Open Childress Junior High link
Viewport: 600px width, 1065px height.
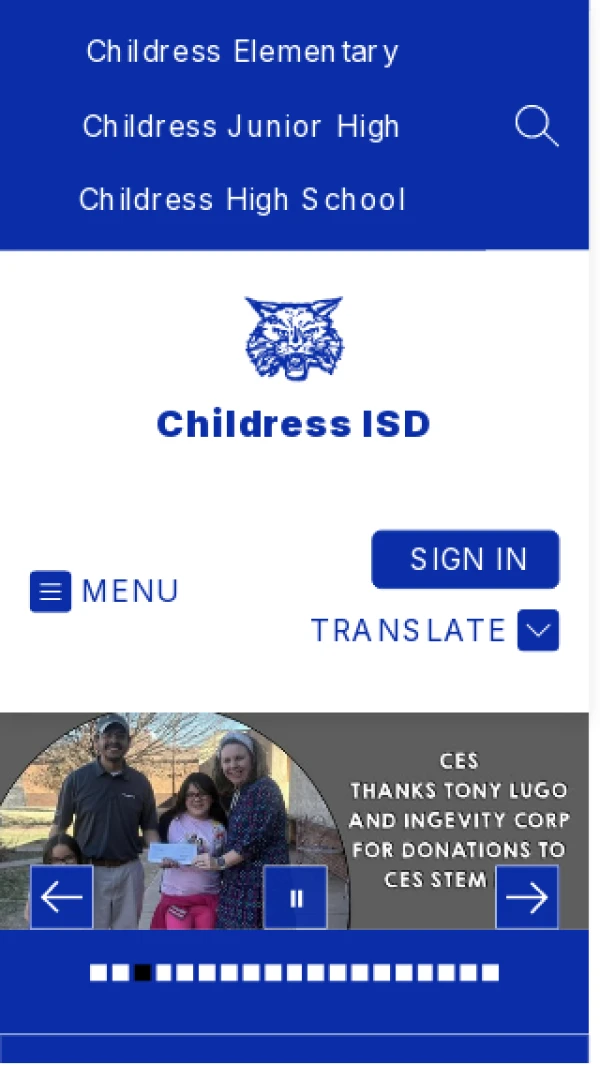pos(241,126)
